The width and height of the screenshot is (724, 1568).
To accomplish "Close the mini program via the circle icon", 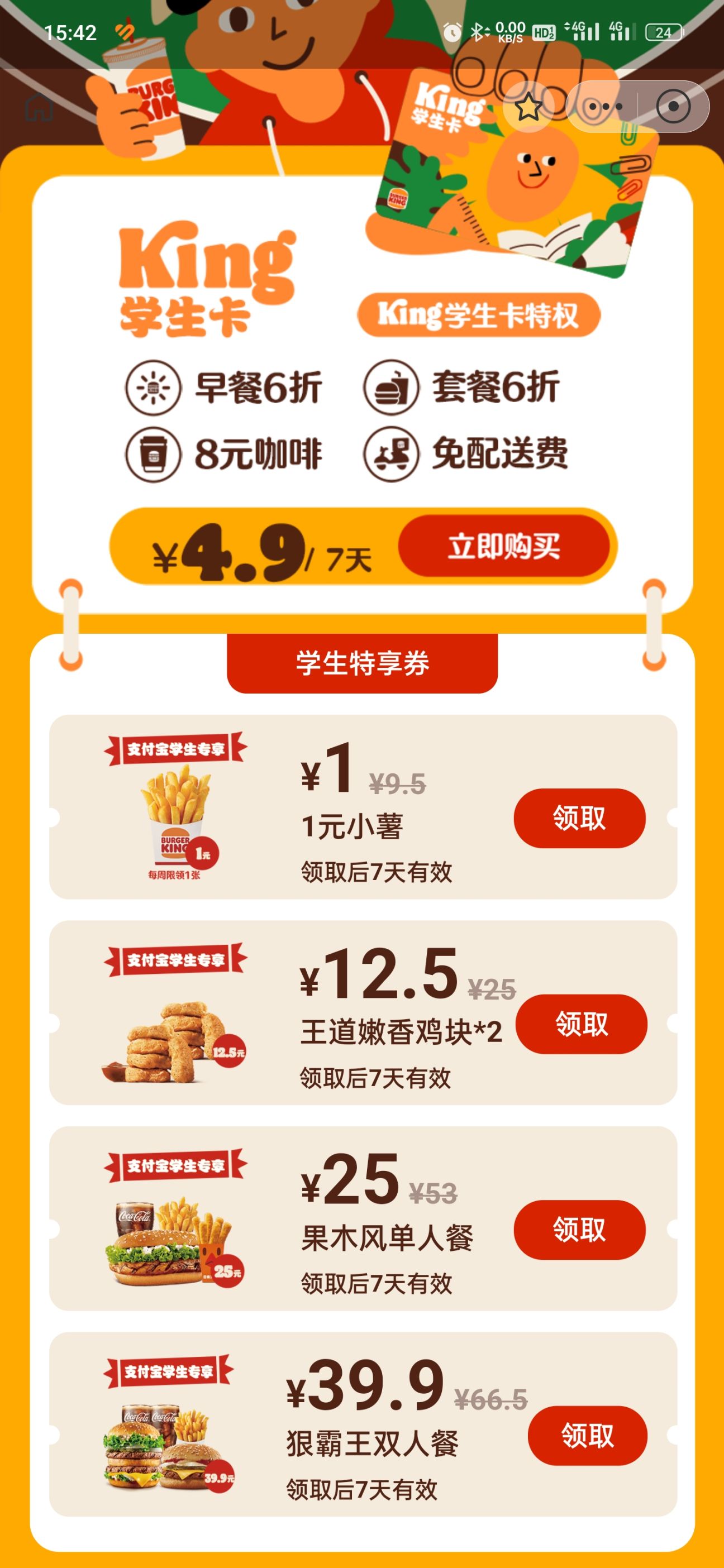I will [x=673, y=107].
